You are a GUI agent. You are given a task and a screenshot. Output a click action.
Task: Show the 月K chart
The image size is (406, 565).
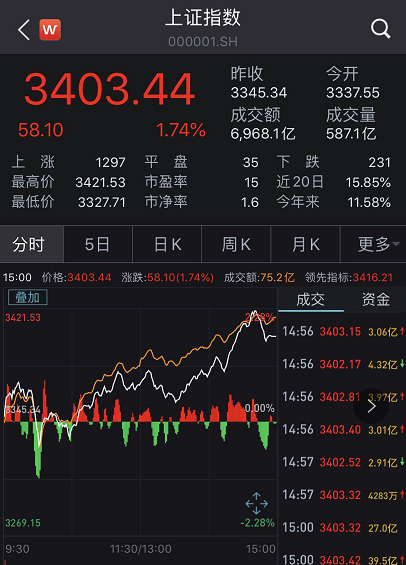305,244
